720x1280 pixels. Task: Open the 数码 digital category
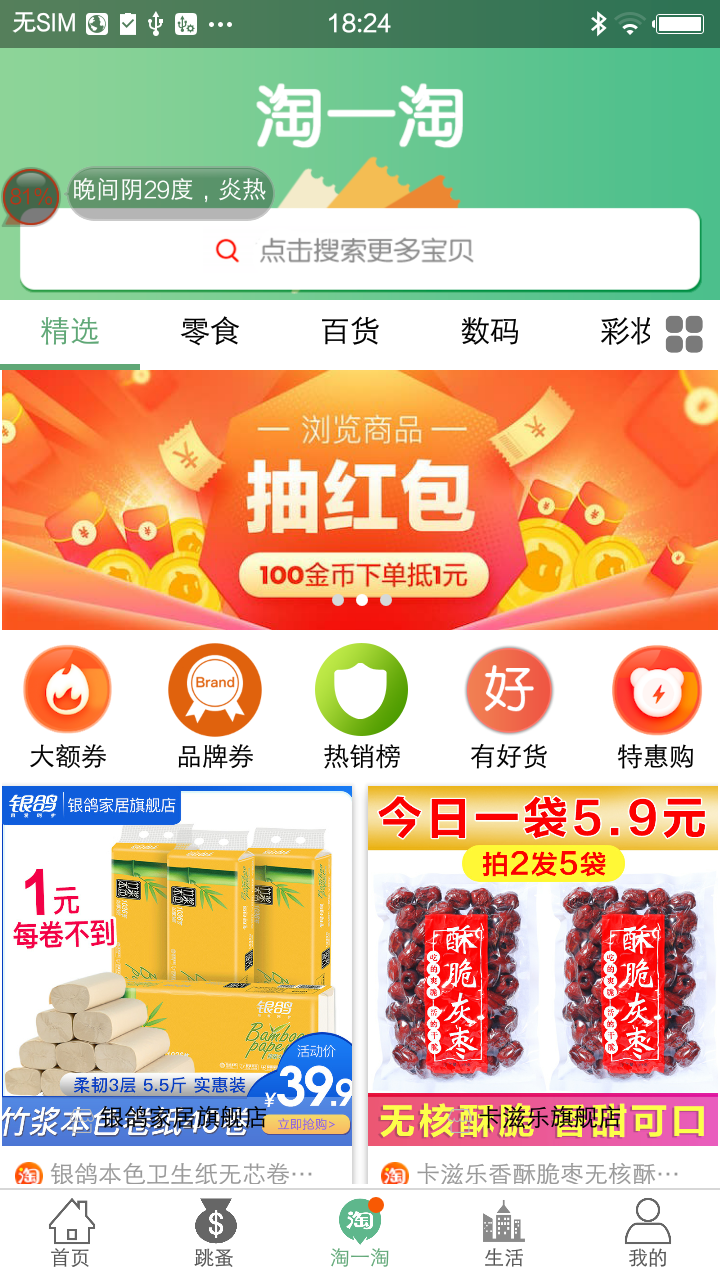click(489, 333)
